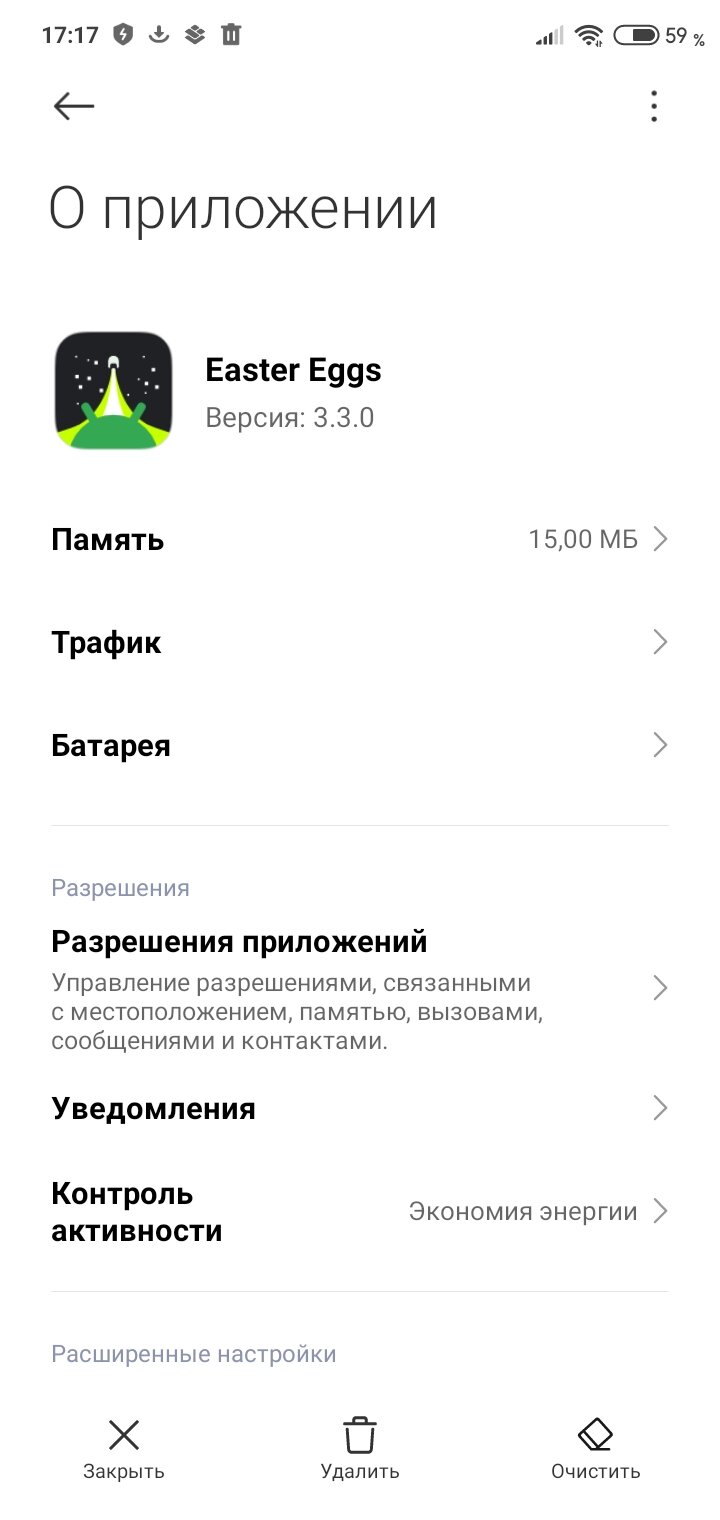Tap Удалить to uninstall the app

pos(360,1448)
